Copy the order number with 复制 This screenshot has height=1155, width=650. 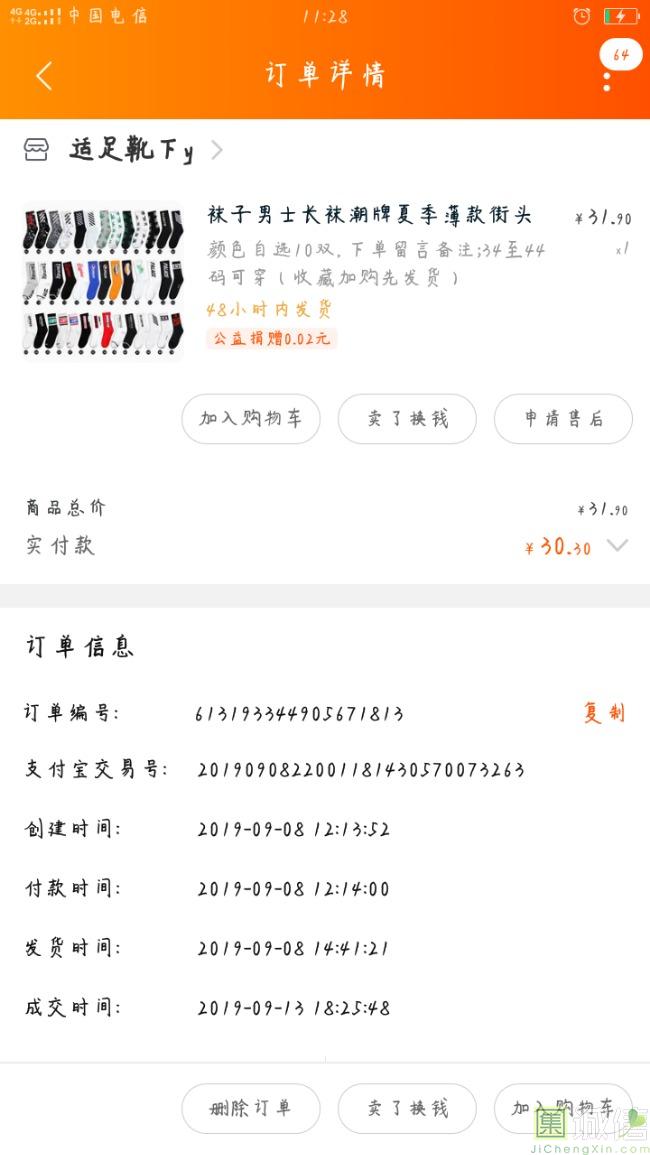[x=604, y=713]
